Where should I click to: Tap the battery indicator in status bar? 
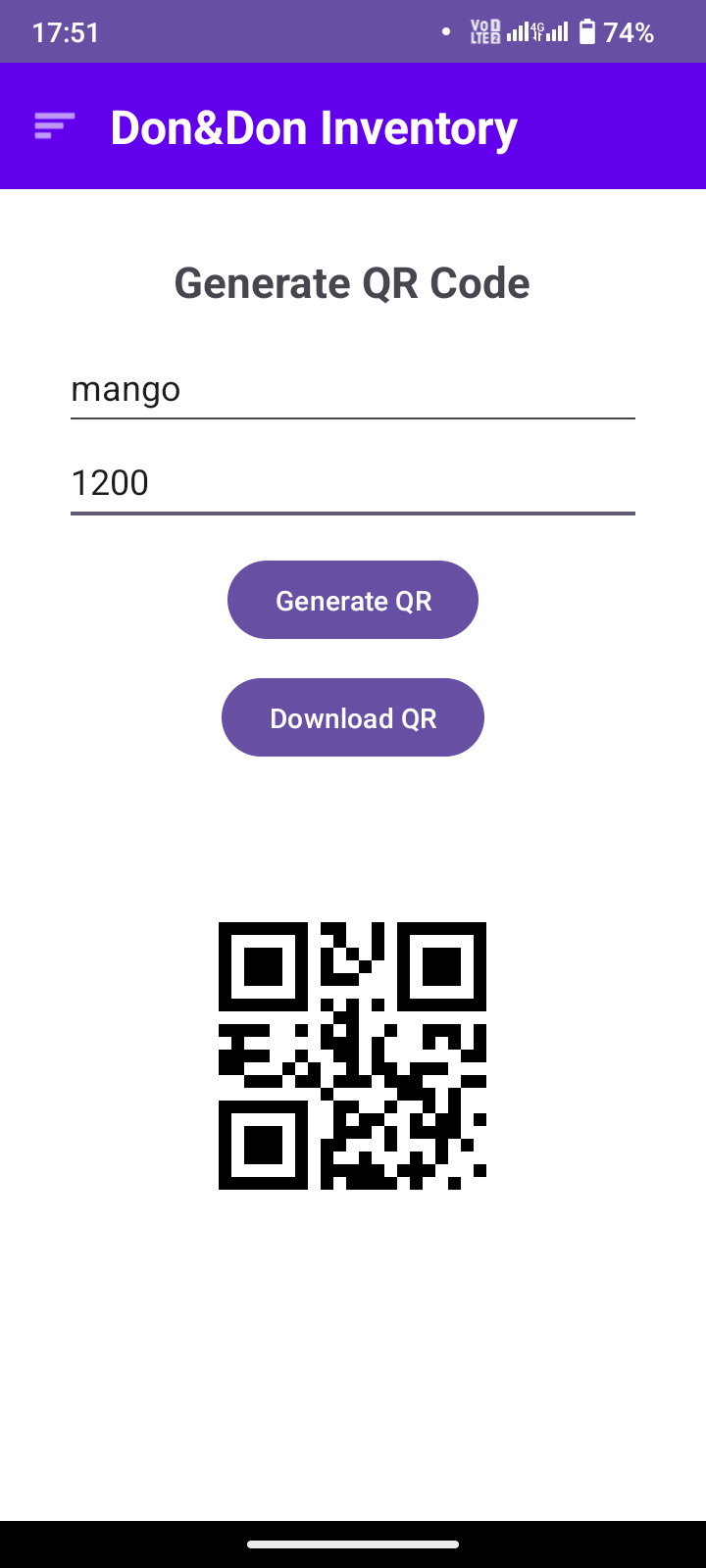585,30
